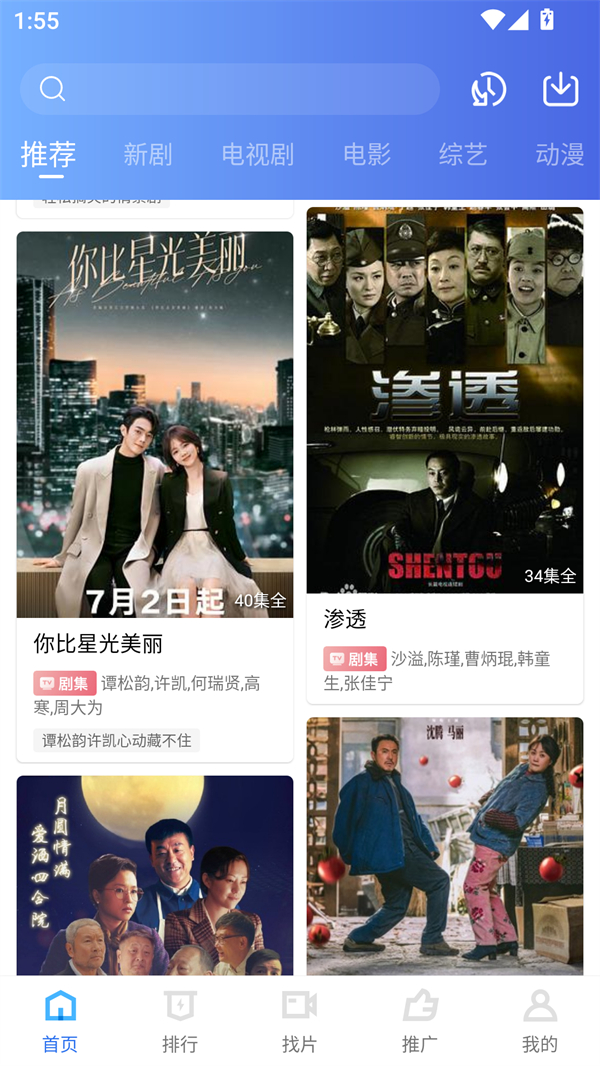Open the 渗透 series card

pos(444,400)
